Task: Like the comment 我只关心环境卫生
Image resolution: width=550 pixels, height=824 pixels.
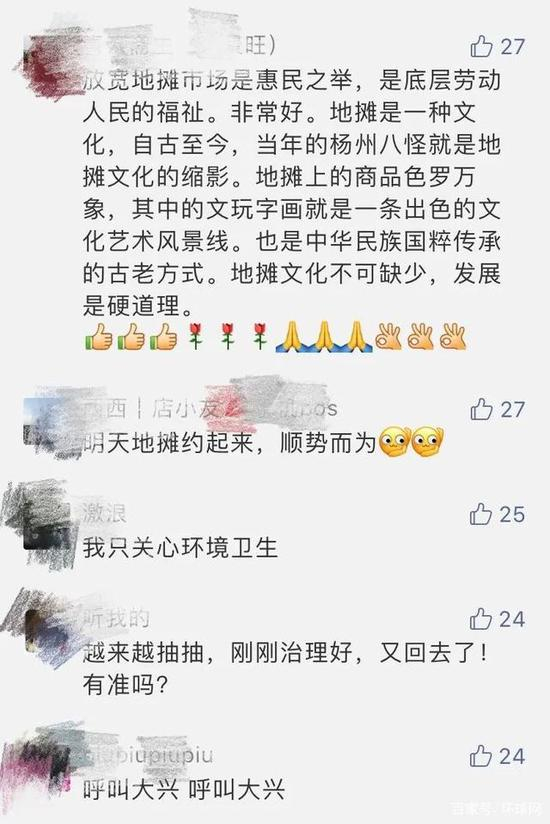Action: (481, 514)
